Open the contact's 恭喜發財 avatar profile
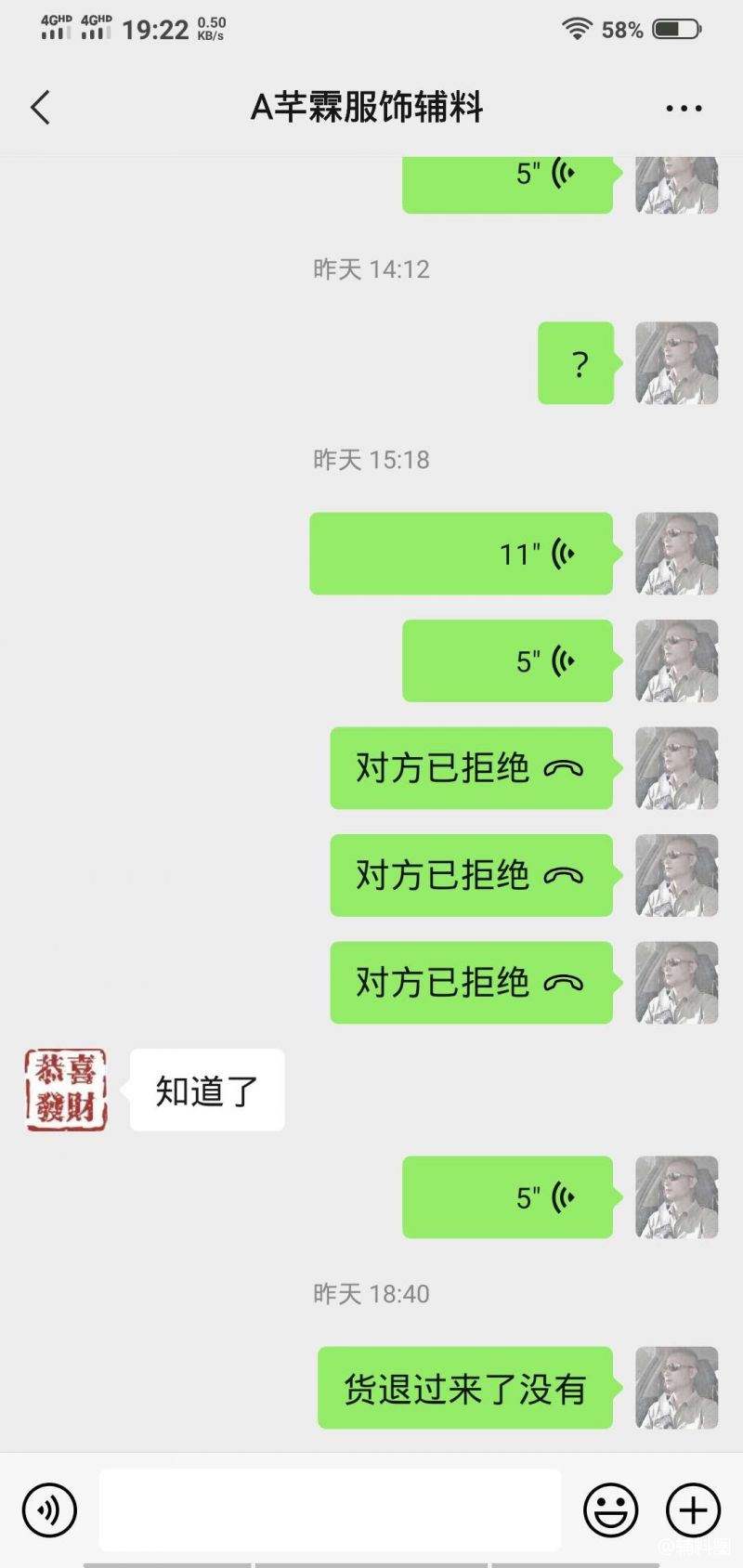 coord(66,1090)
